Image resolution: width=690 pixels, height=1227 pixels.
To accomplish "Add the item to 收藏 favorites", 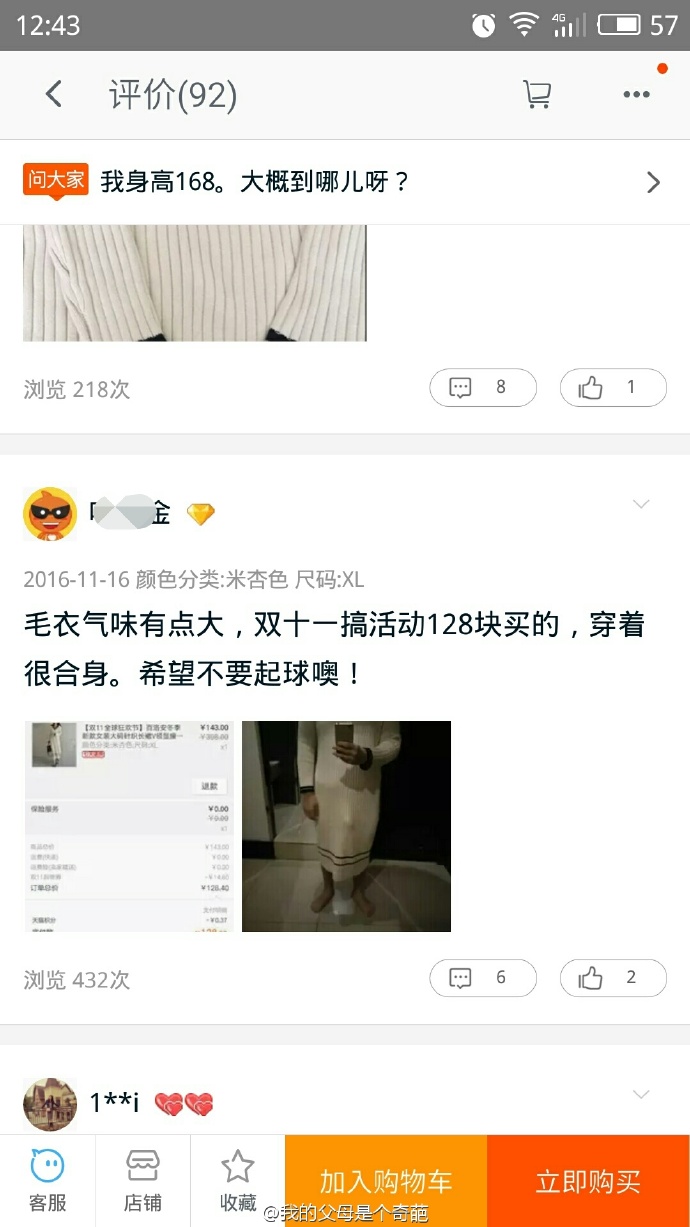I will (238, 1180).
